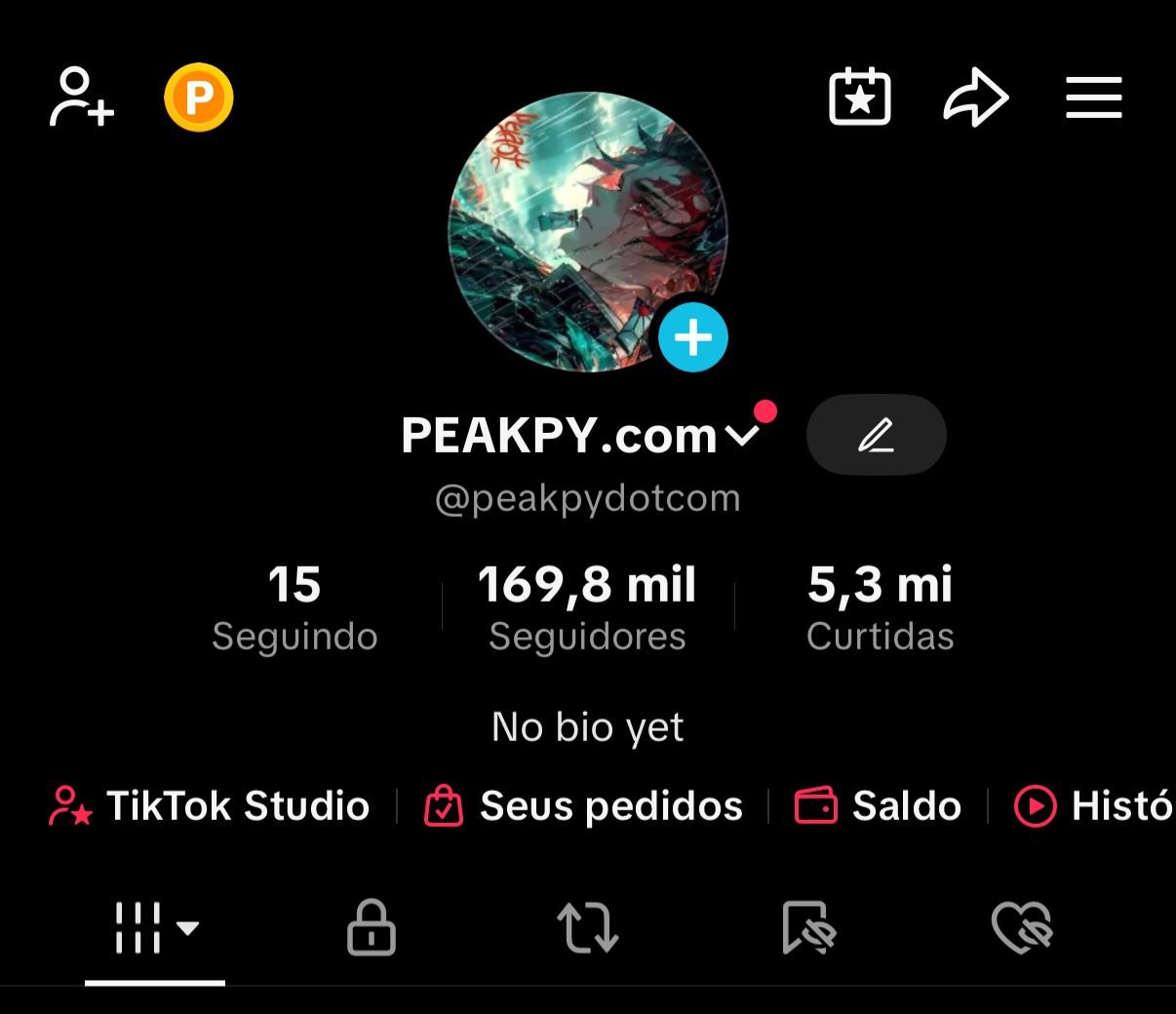Switch to the videos grid tab
Viewport: 1176px width, 1014px height.
point(154,927)
